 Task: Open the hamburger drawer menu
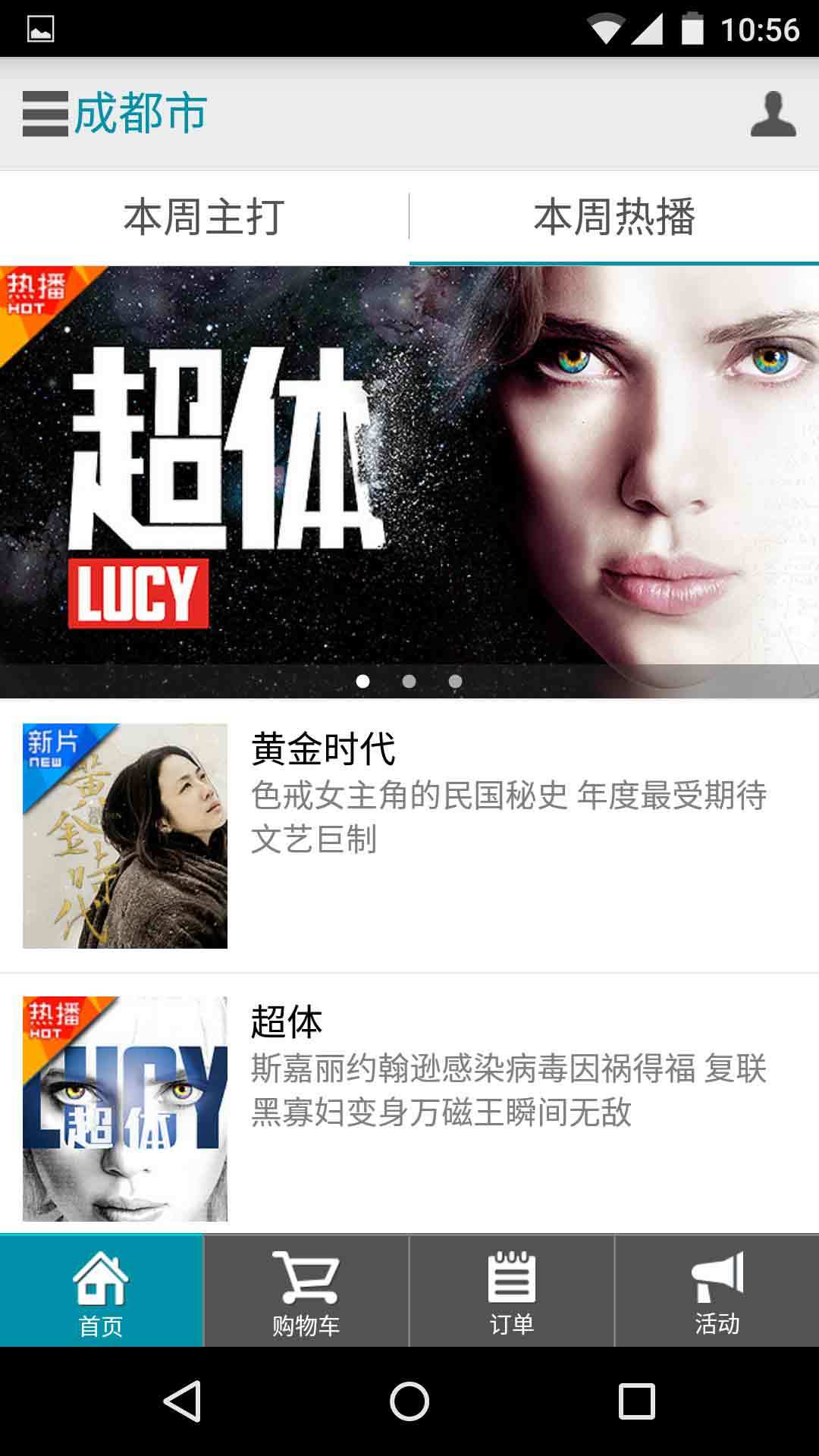pyautogui.click(x=45, y=114)
